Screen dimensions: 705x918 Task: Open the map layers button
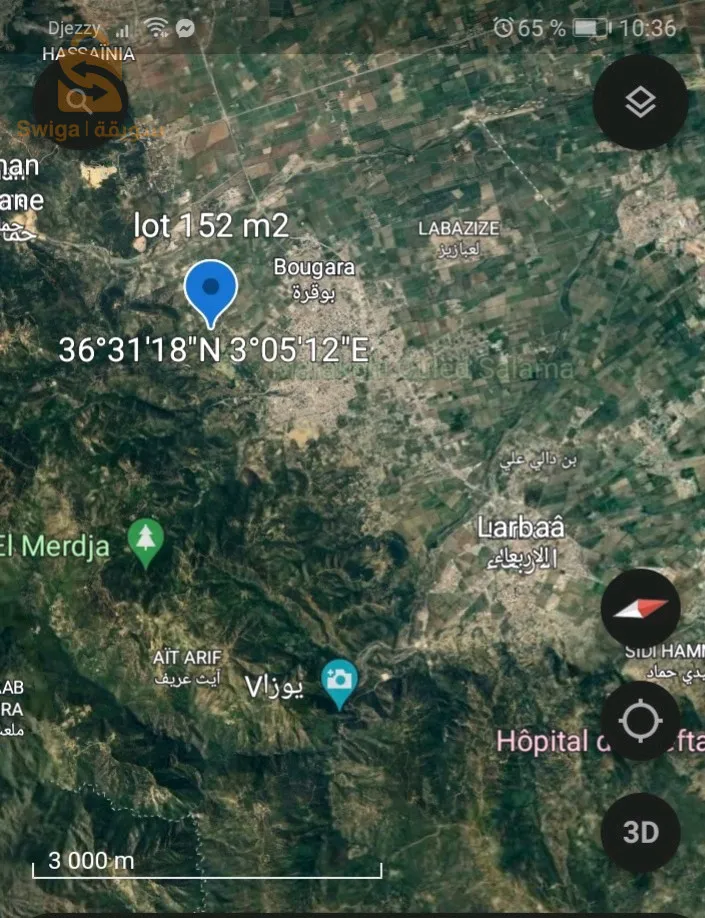tap(640, 102)
